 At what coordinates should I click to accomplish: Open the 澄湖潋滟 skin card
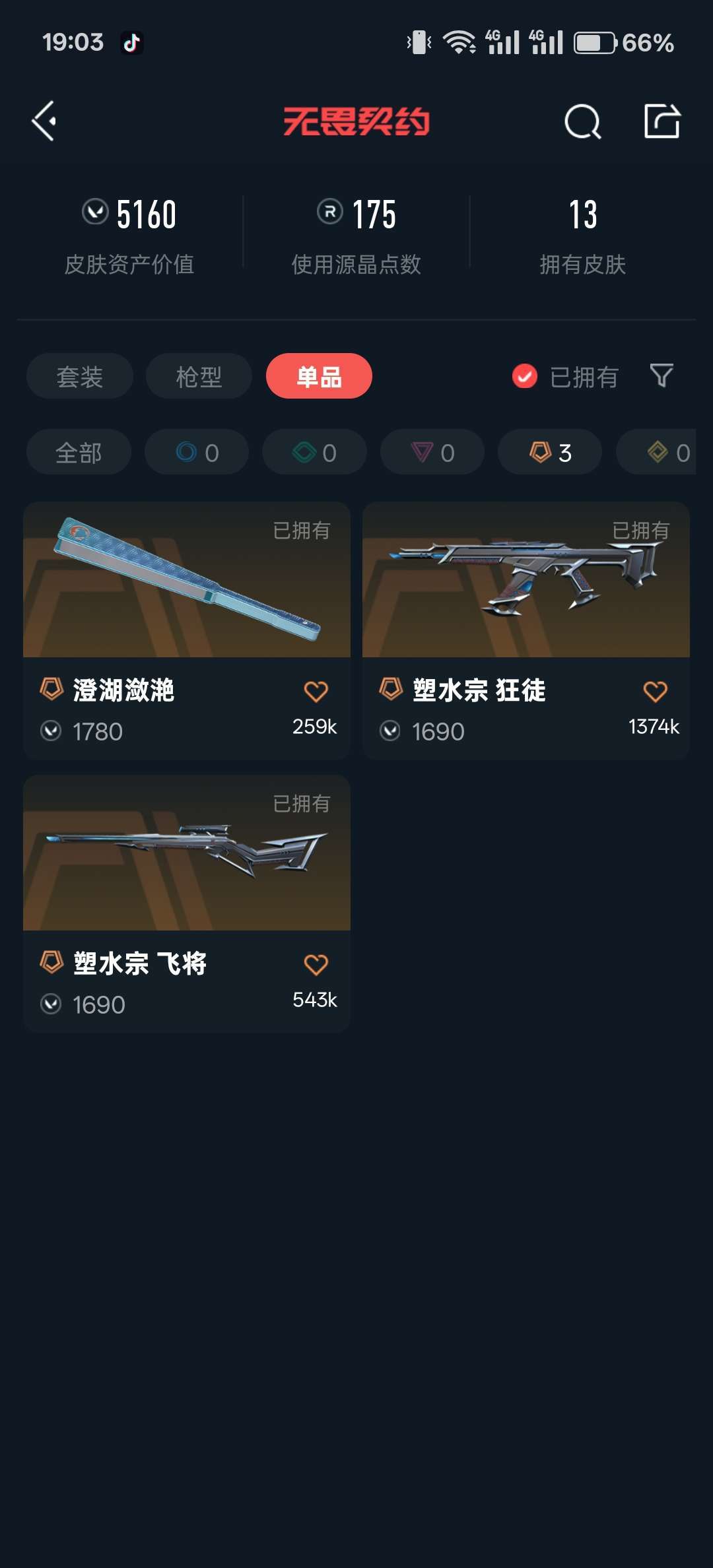187,630
